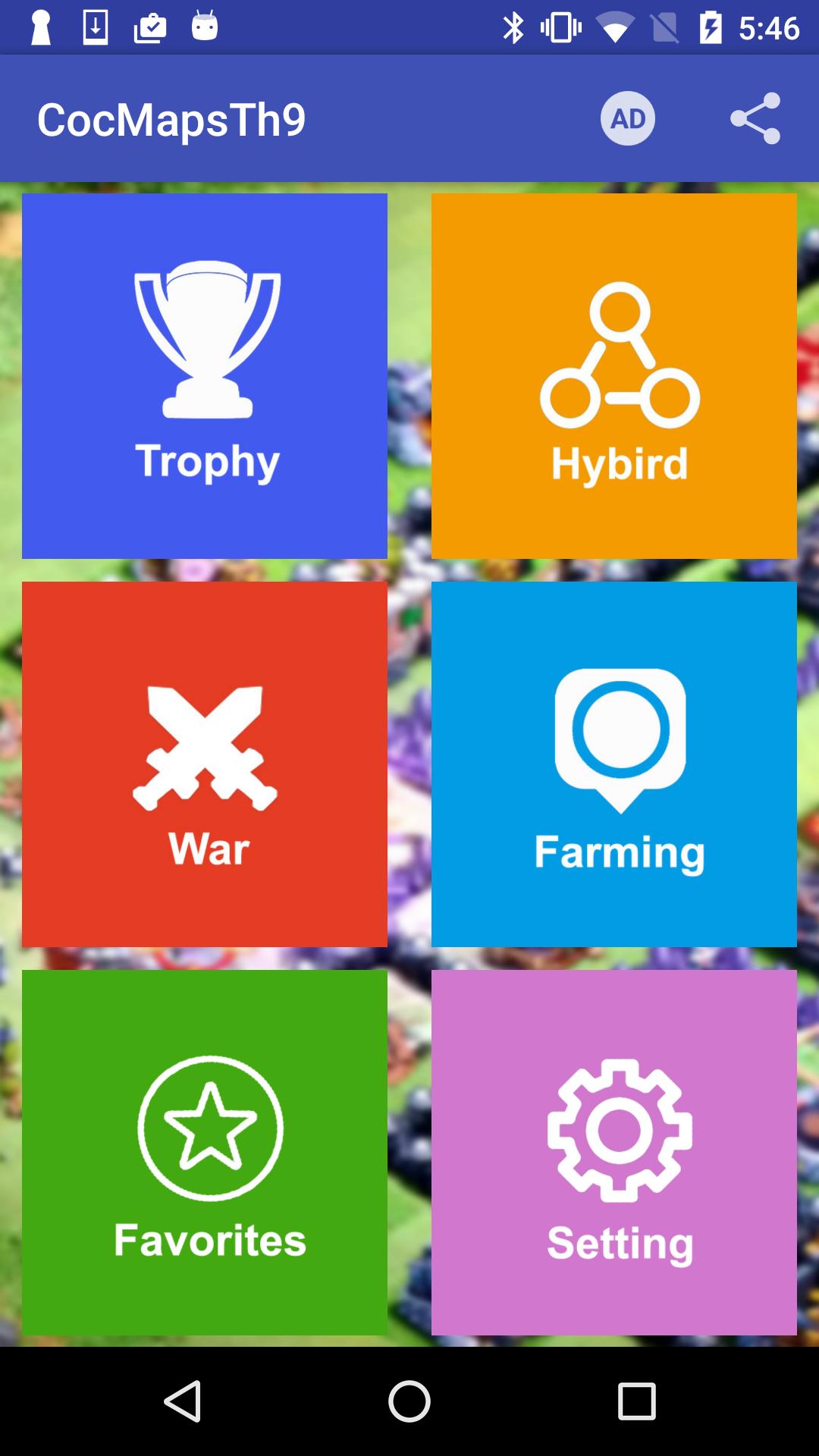Browse the Farming maps tile
819x1456 pixels.
tap(614, 764)
